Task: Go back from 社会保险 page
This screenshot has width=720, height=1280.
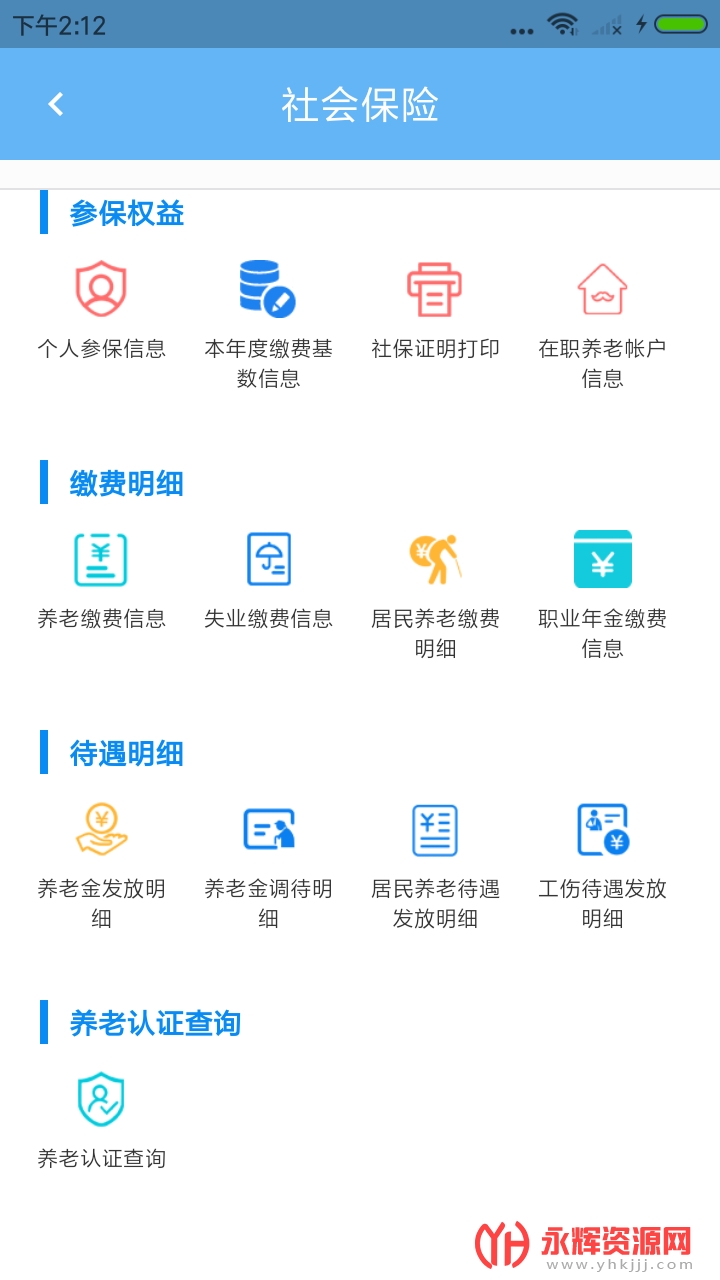Action: tap(56, 104)
